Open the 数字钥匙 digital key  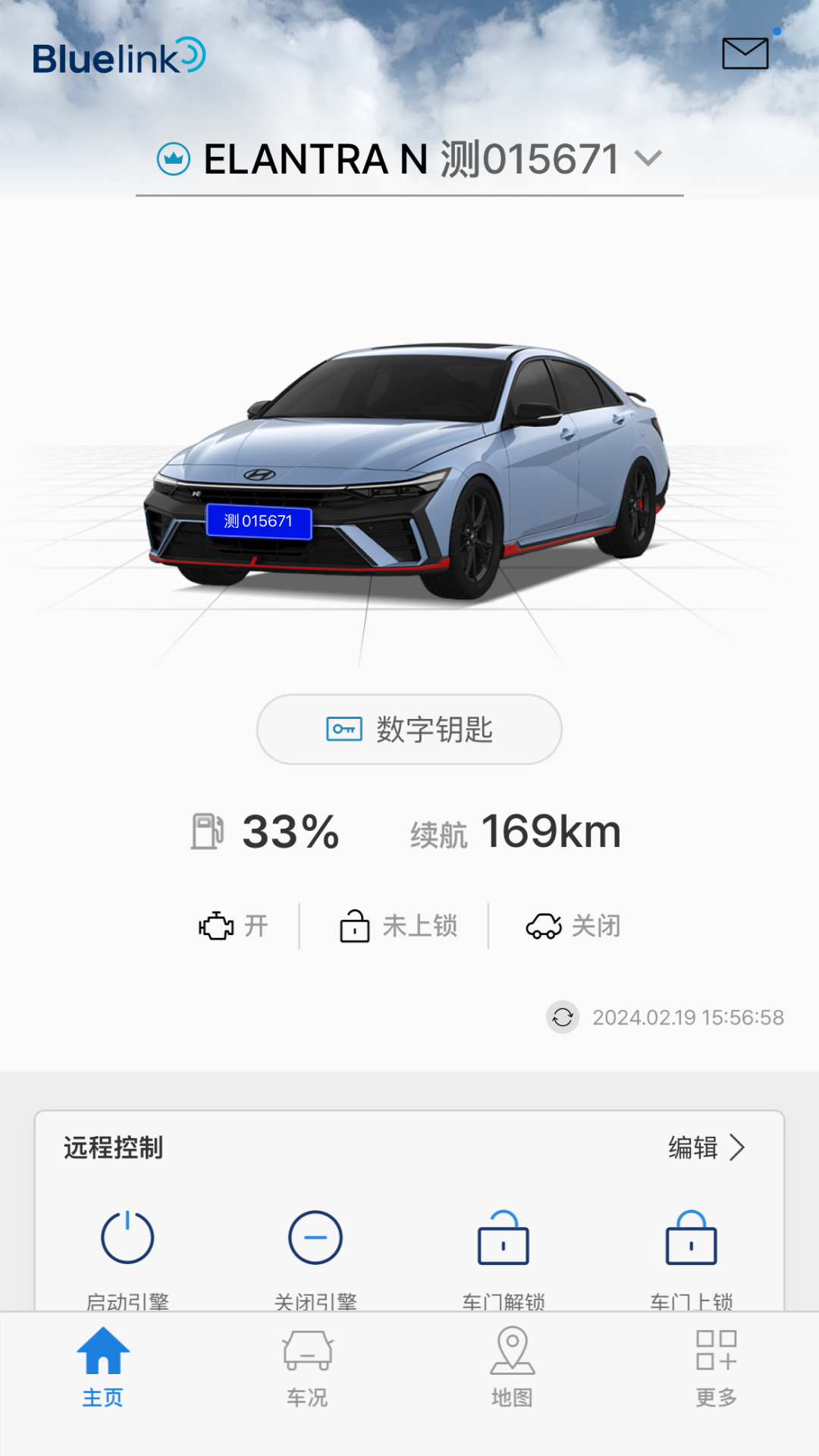[409, 730]
